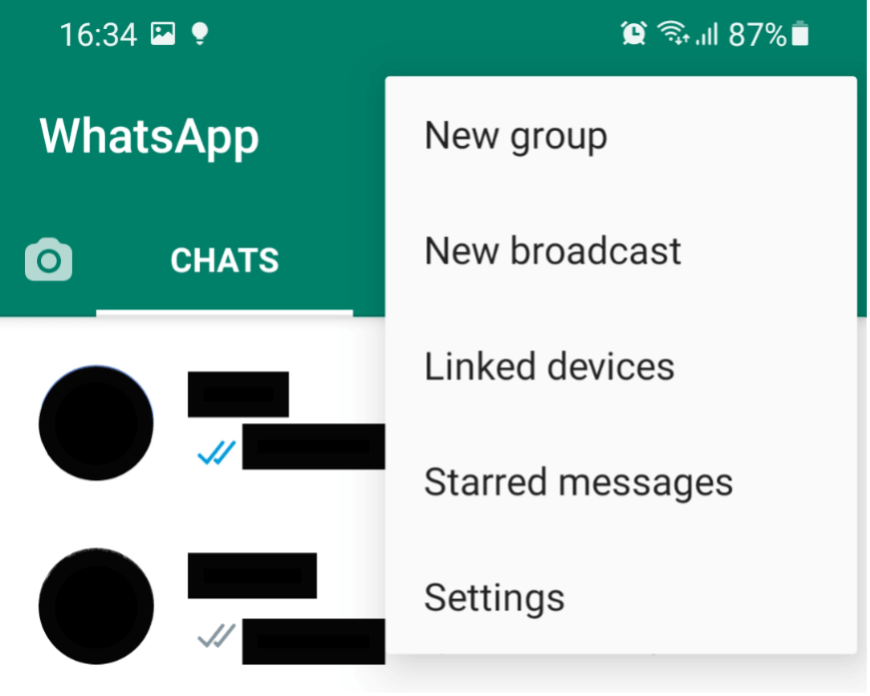
Task: Open the camera tab
Action: click(x=48, y=261)
